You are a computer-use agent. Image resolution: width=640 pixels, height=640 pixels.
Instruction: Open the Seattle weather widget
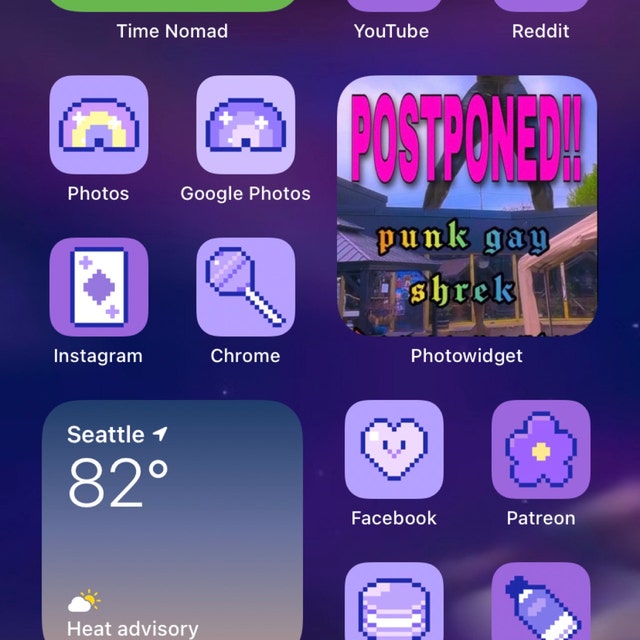[x=172, y=520]
